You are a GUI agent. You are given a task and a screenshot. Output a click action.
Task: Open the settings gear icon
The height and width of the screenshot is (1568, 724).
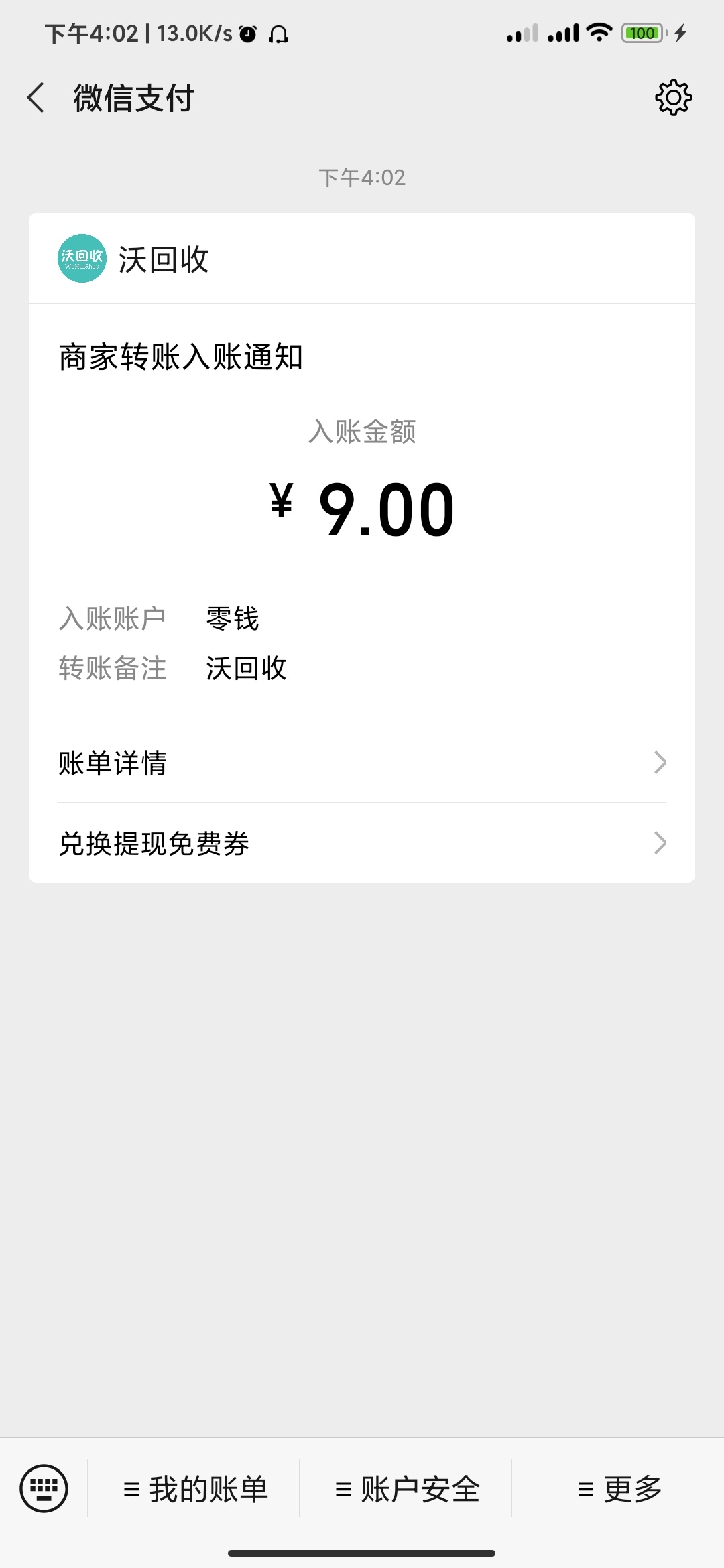(x=673, y=98)
